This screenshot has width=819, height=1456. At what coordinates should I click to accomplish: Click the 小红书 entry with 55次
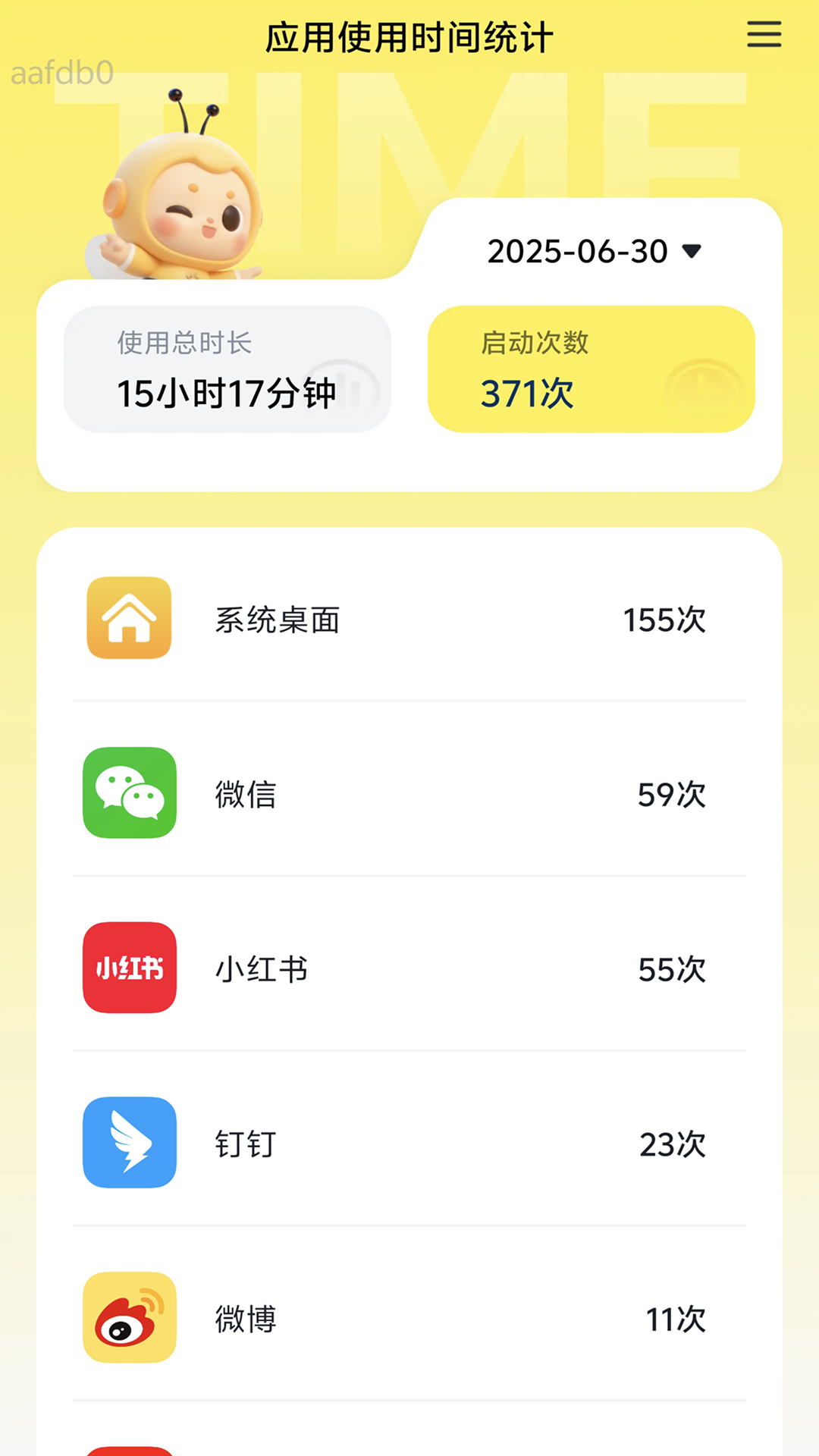click(x=409, y=968)
